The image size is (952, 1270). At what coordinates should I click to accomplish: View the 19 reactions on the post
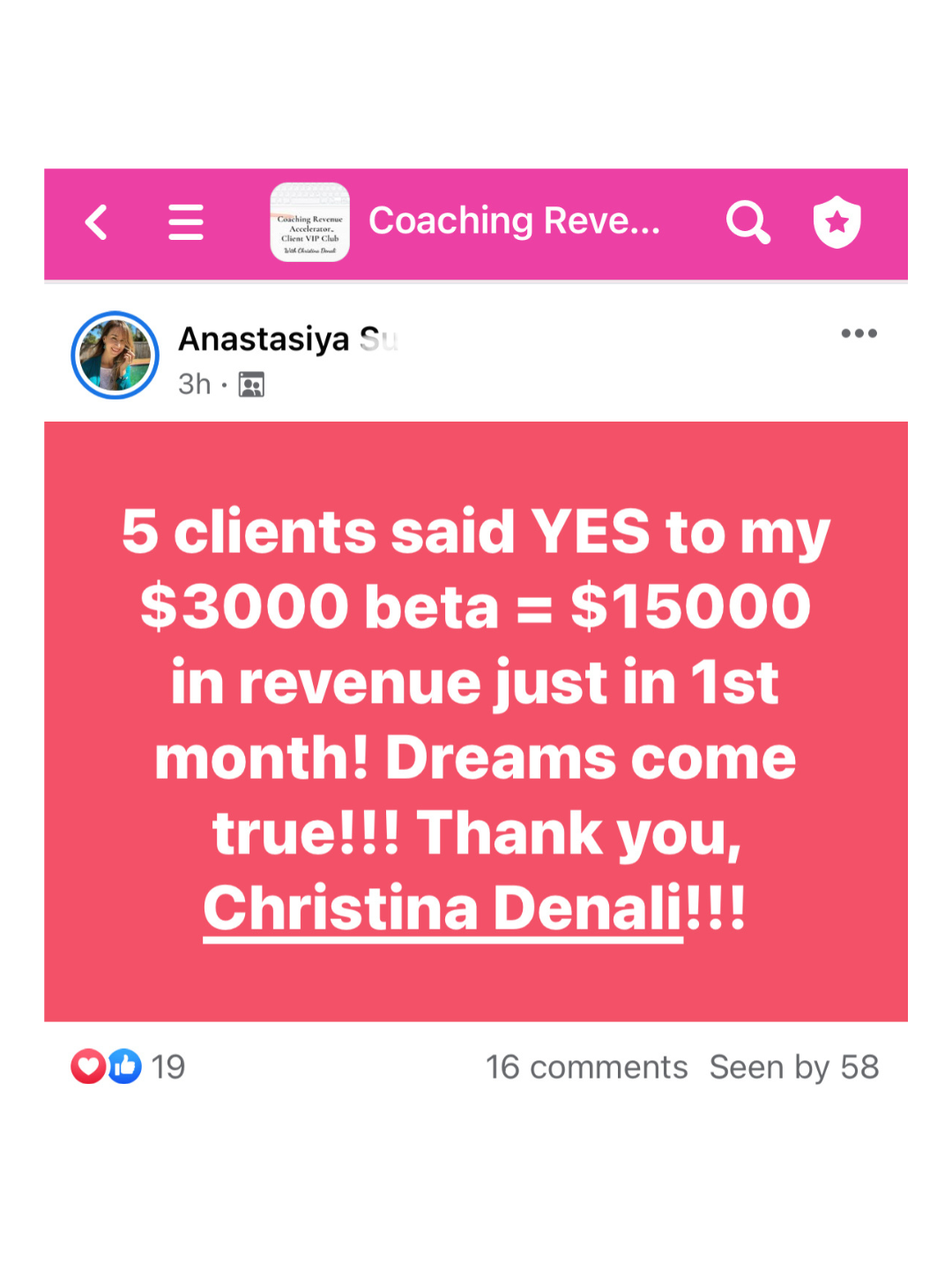coord(128,1067)
